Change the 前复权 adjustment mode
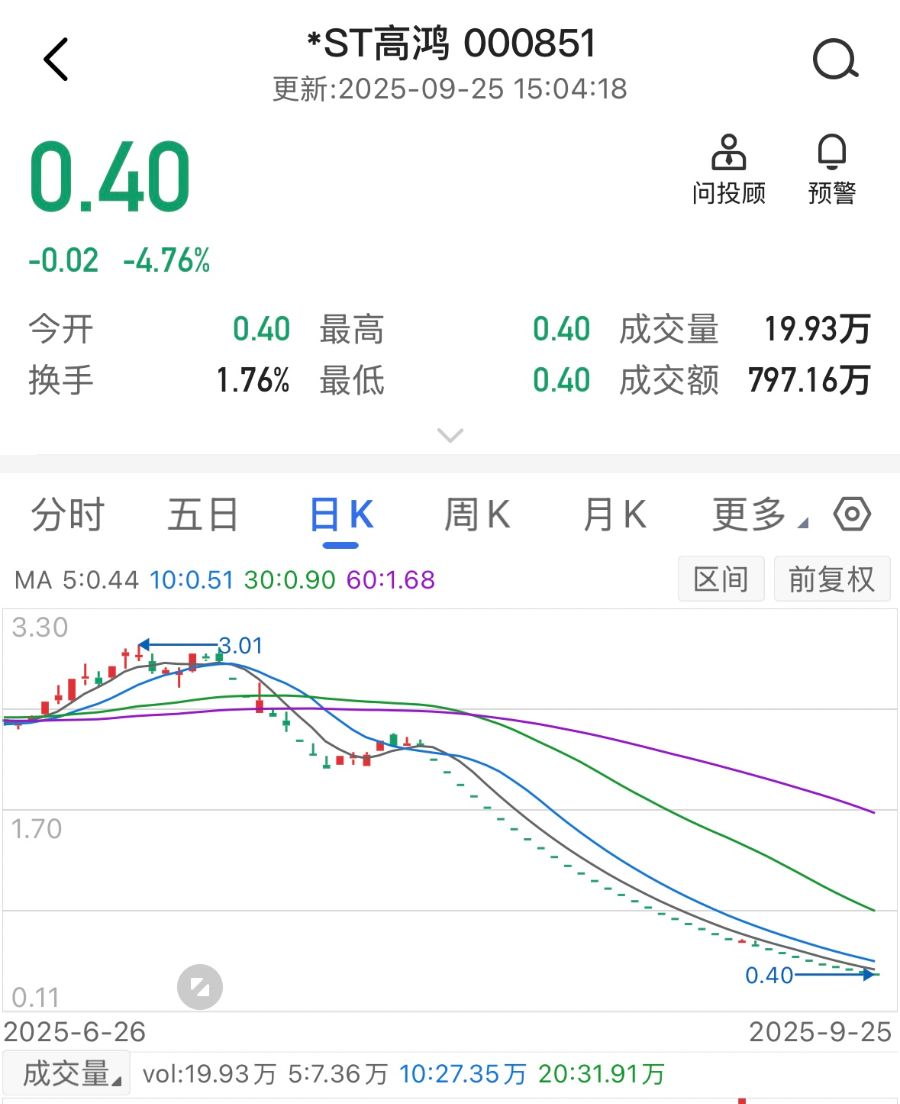 click(831, 579)
